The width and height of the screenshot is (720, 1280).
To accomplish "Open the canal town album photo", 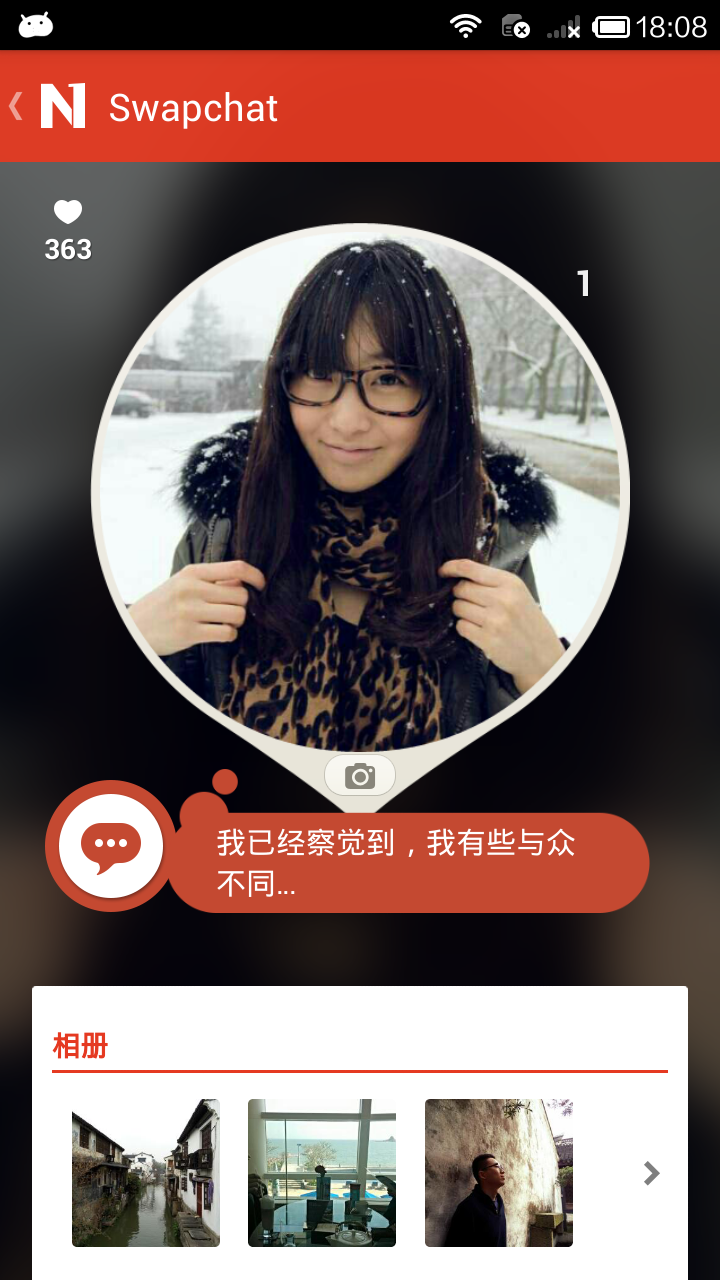I will pos(146,1173).
